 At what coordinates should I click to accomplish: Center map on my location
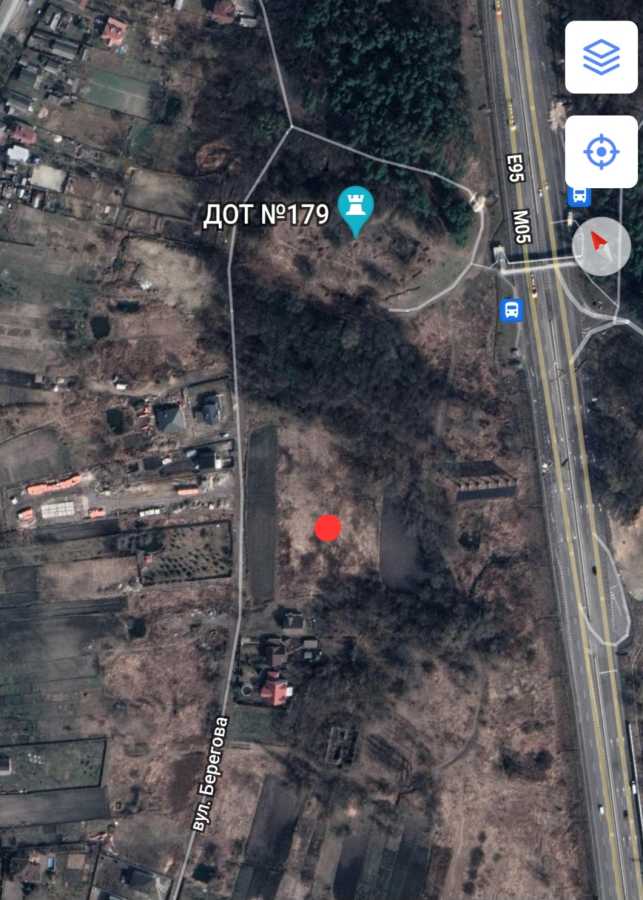[x=601, y=152]
